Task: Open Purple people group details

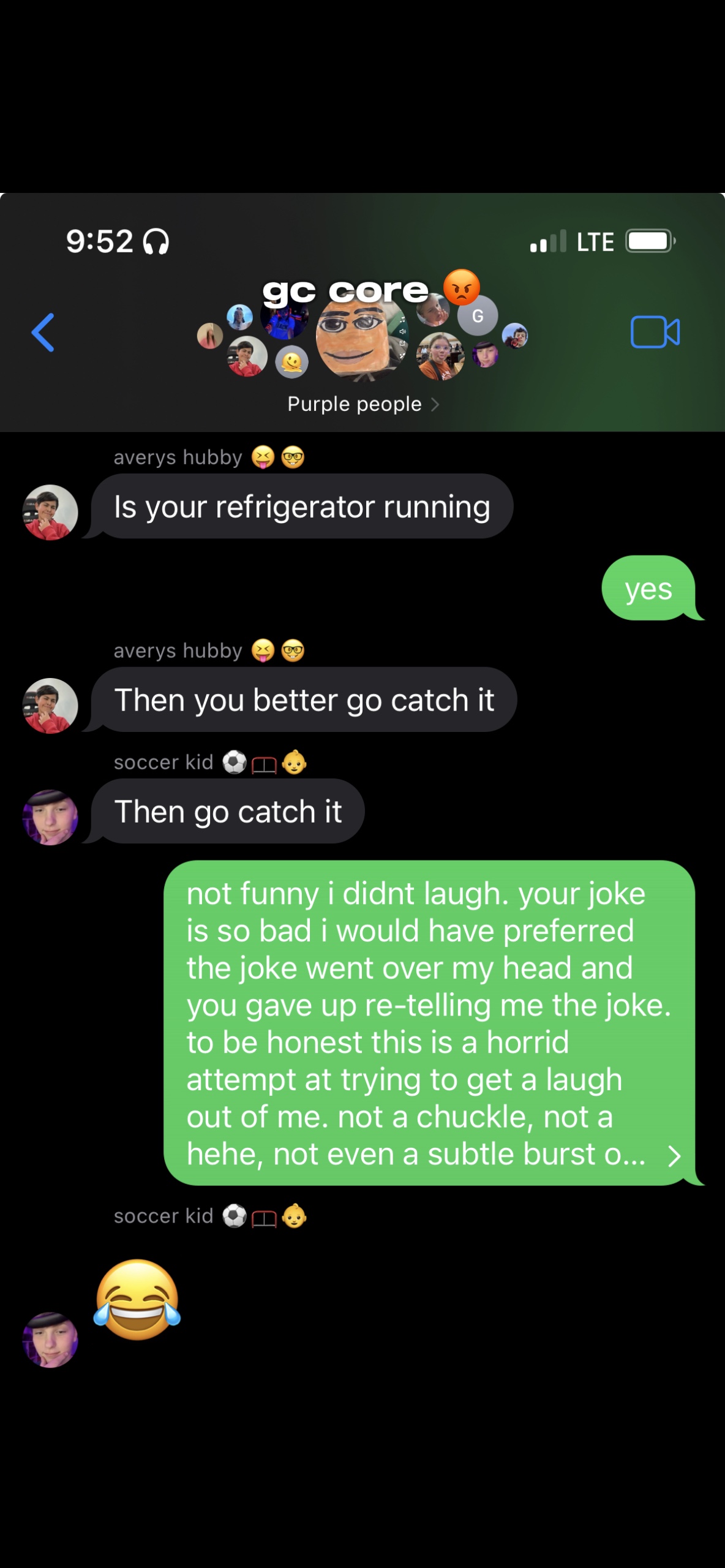Action: (x=362, y=404)
